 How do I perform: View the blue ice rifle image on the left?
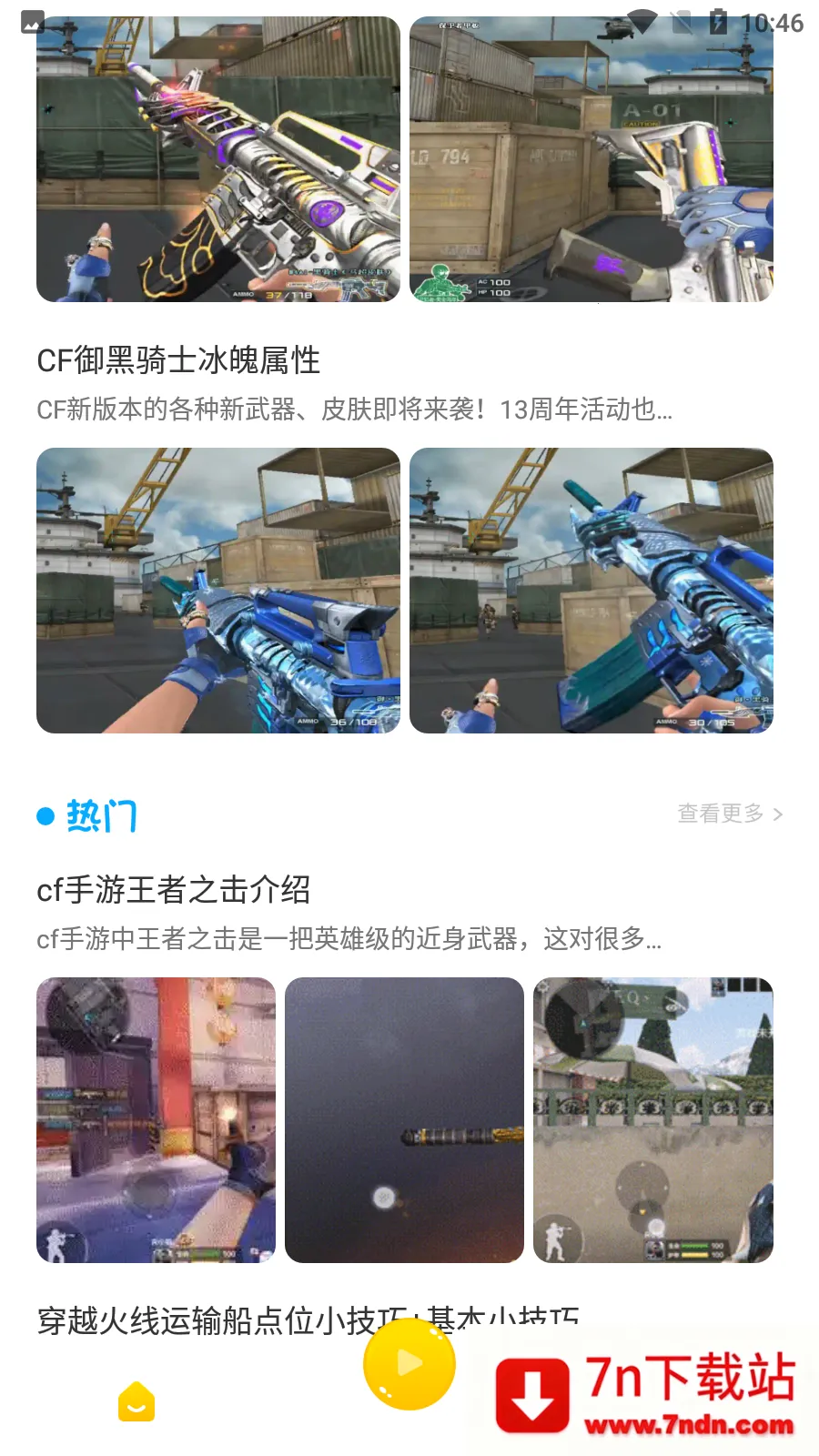[218, 591]
